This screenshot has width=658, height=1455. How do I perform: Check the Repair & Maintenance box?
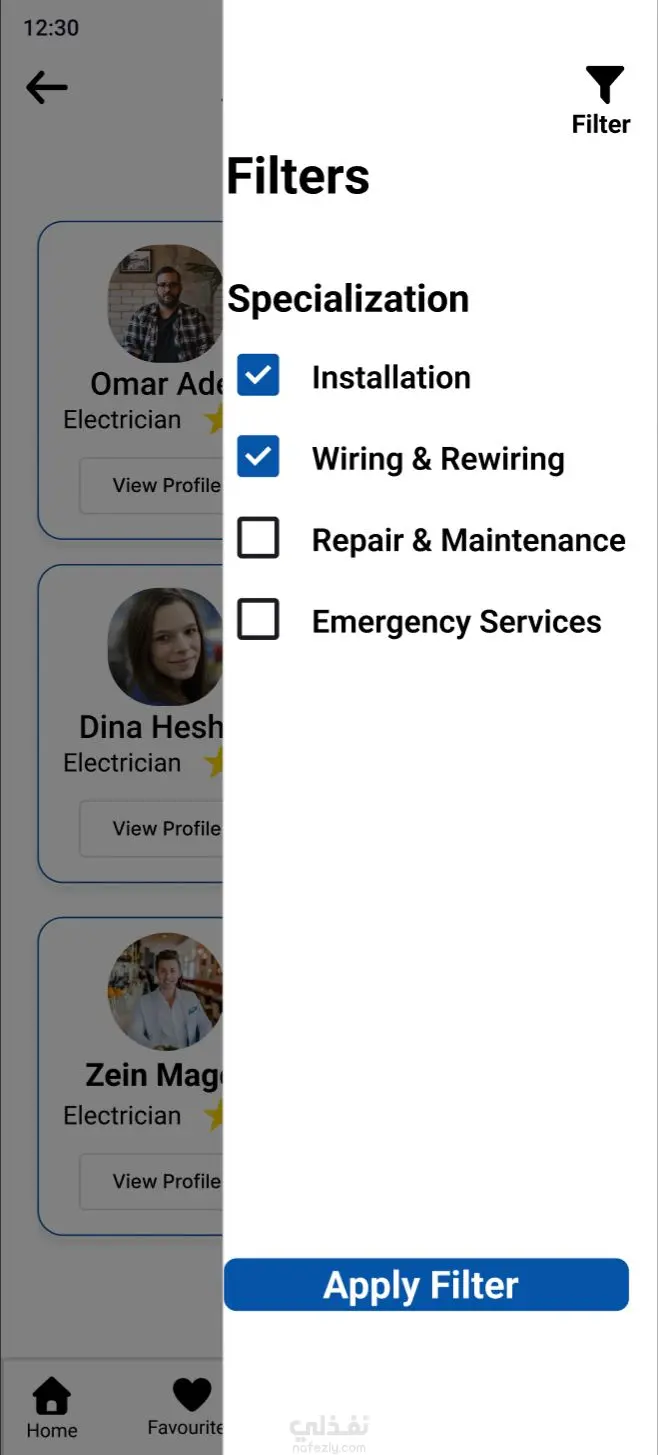[x=258, y=539]
